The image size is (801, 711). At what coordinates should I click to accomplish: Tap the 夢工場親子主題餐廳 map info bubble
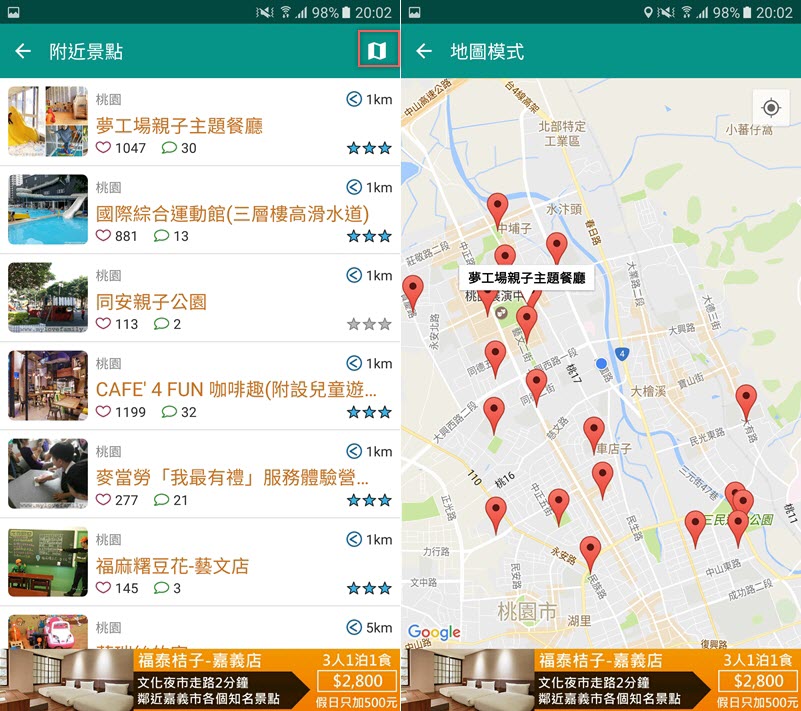[x=526, y=277]
